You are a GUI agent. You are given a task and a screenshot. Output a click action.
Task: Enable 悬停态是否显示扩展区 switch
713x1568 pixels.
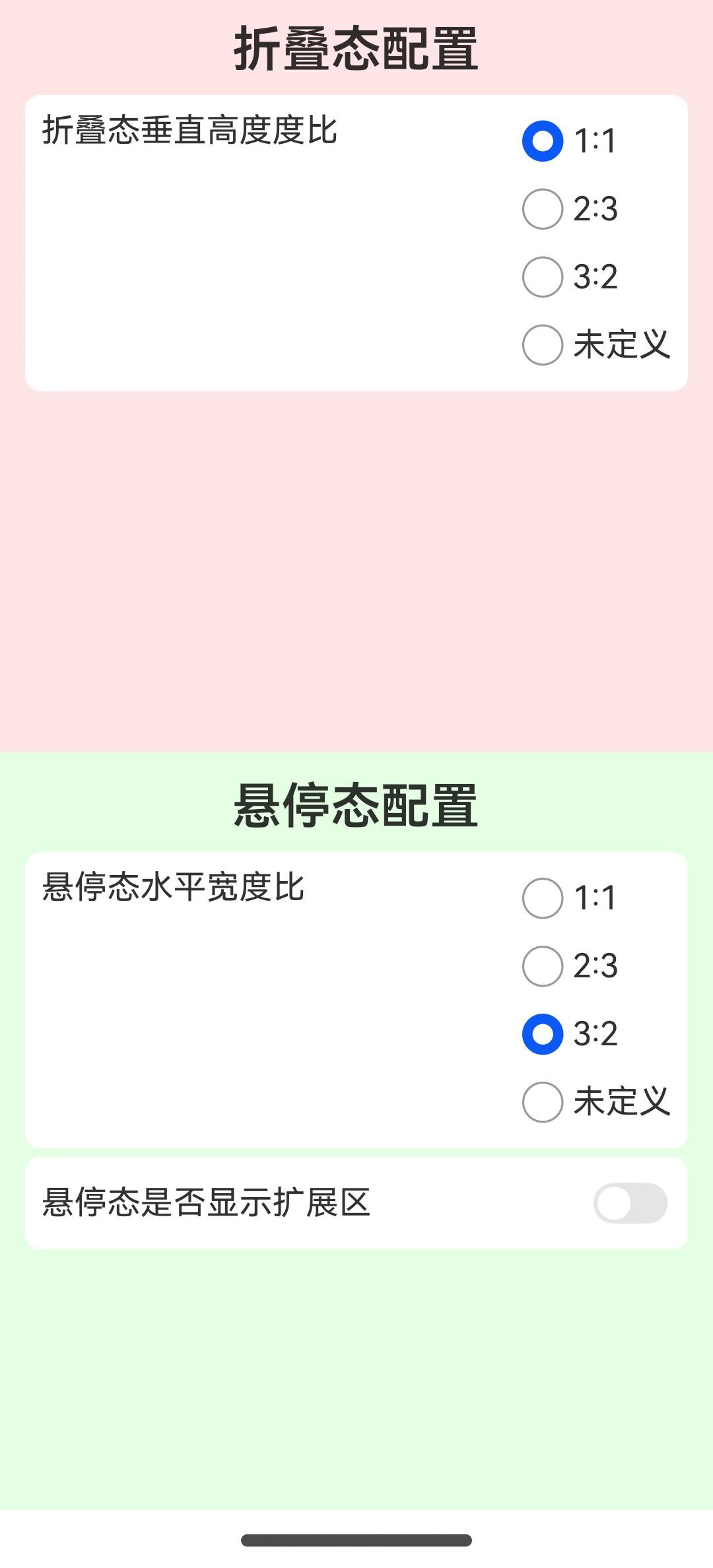(x=630, y=1203)
